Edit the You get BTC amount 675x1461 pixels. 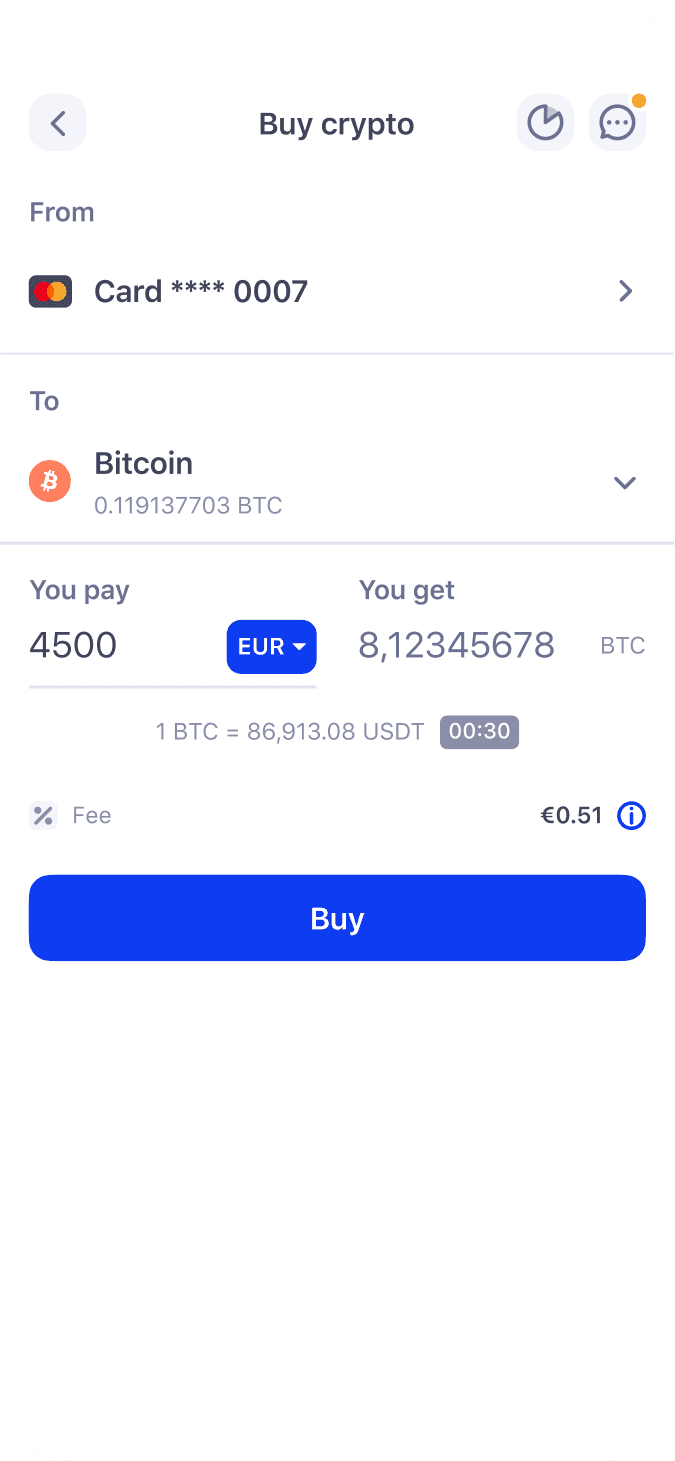(457, 646)
